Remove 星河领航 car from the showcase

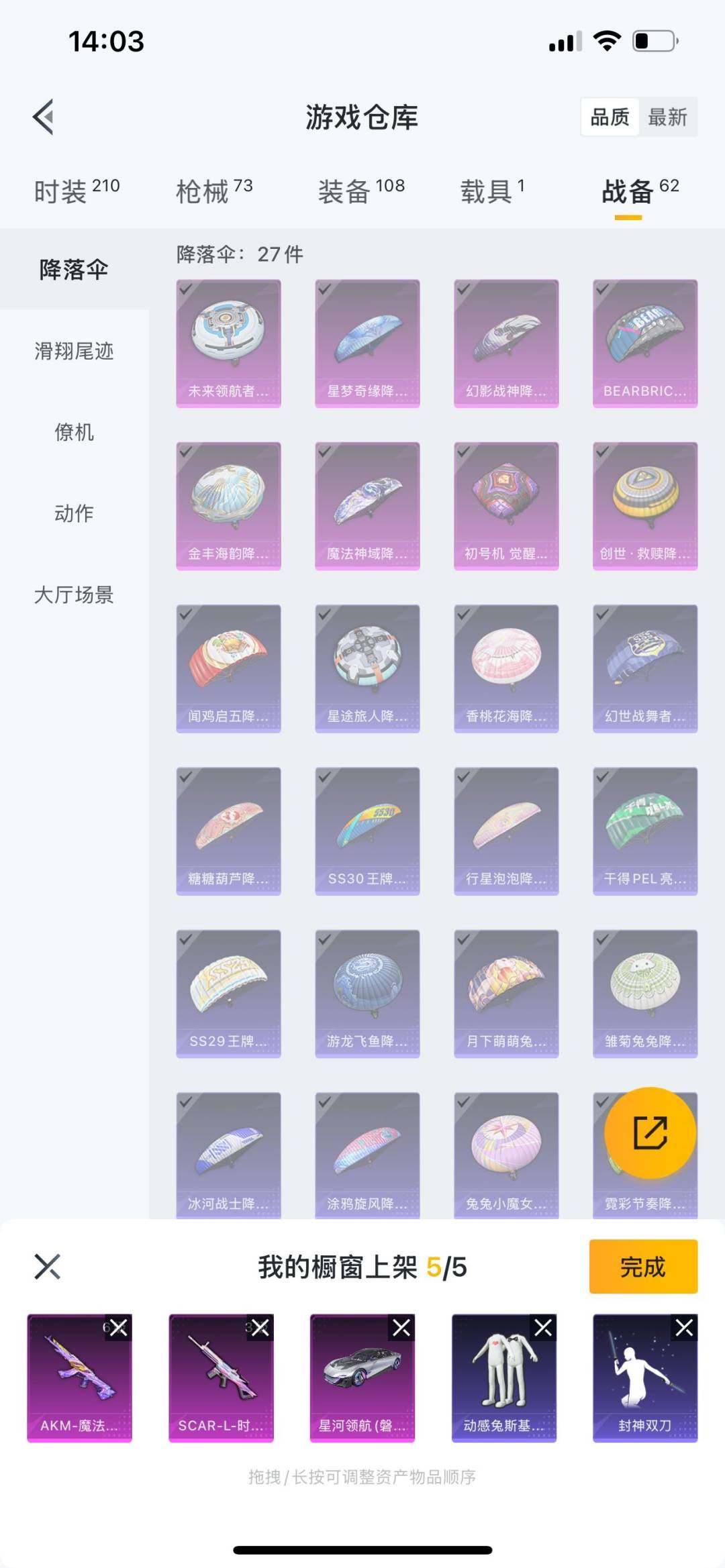coord(401,1327)
